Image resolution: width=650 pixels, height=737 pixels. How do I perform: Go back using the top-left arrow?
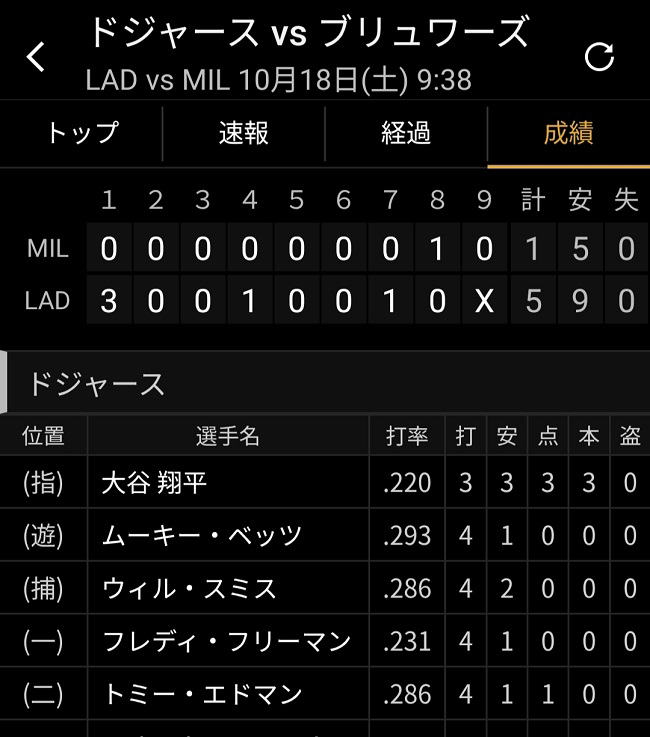36,57
